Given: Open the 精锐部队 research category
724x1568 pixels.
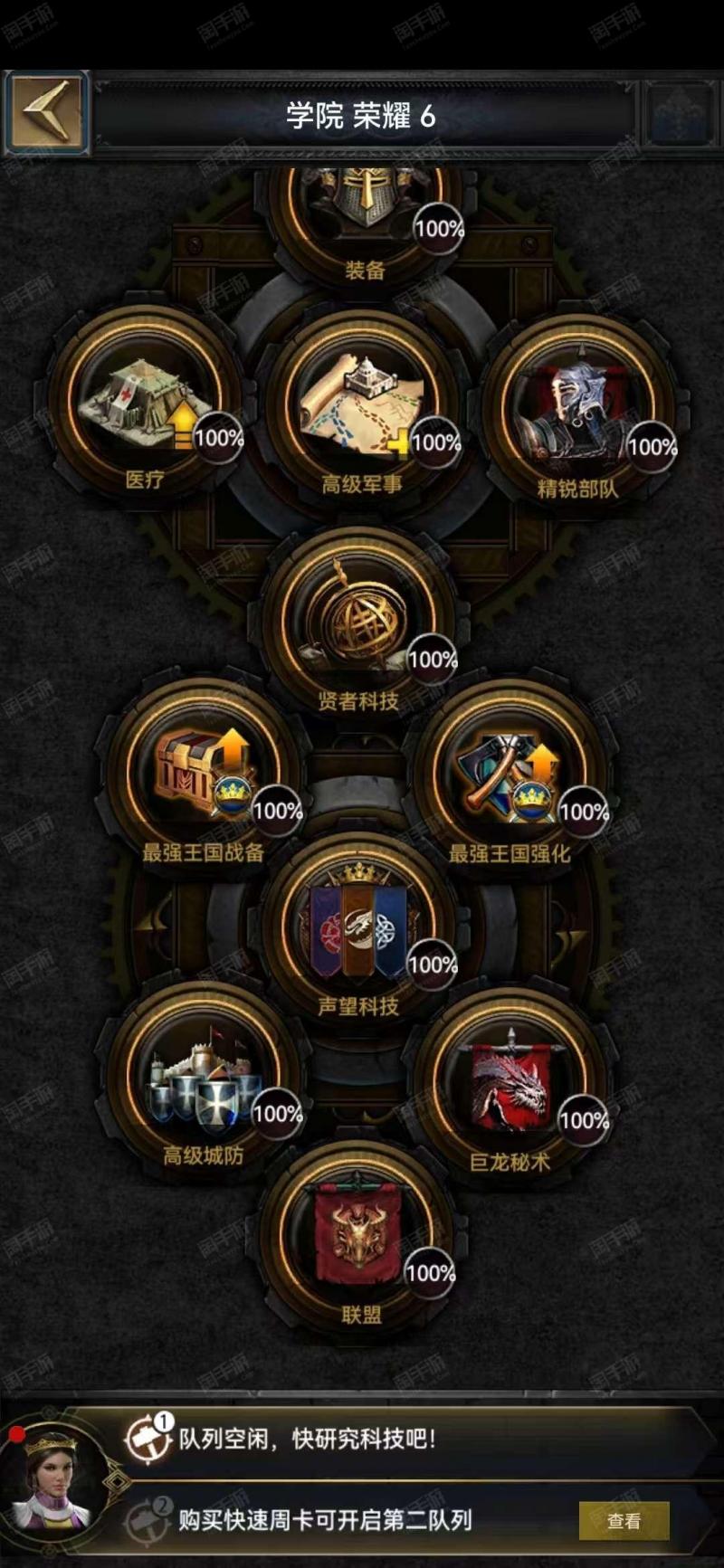Looking at the screenshot, I should point(578,412).
